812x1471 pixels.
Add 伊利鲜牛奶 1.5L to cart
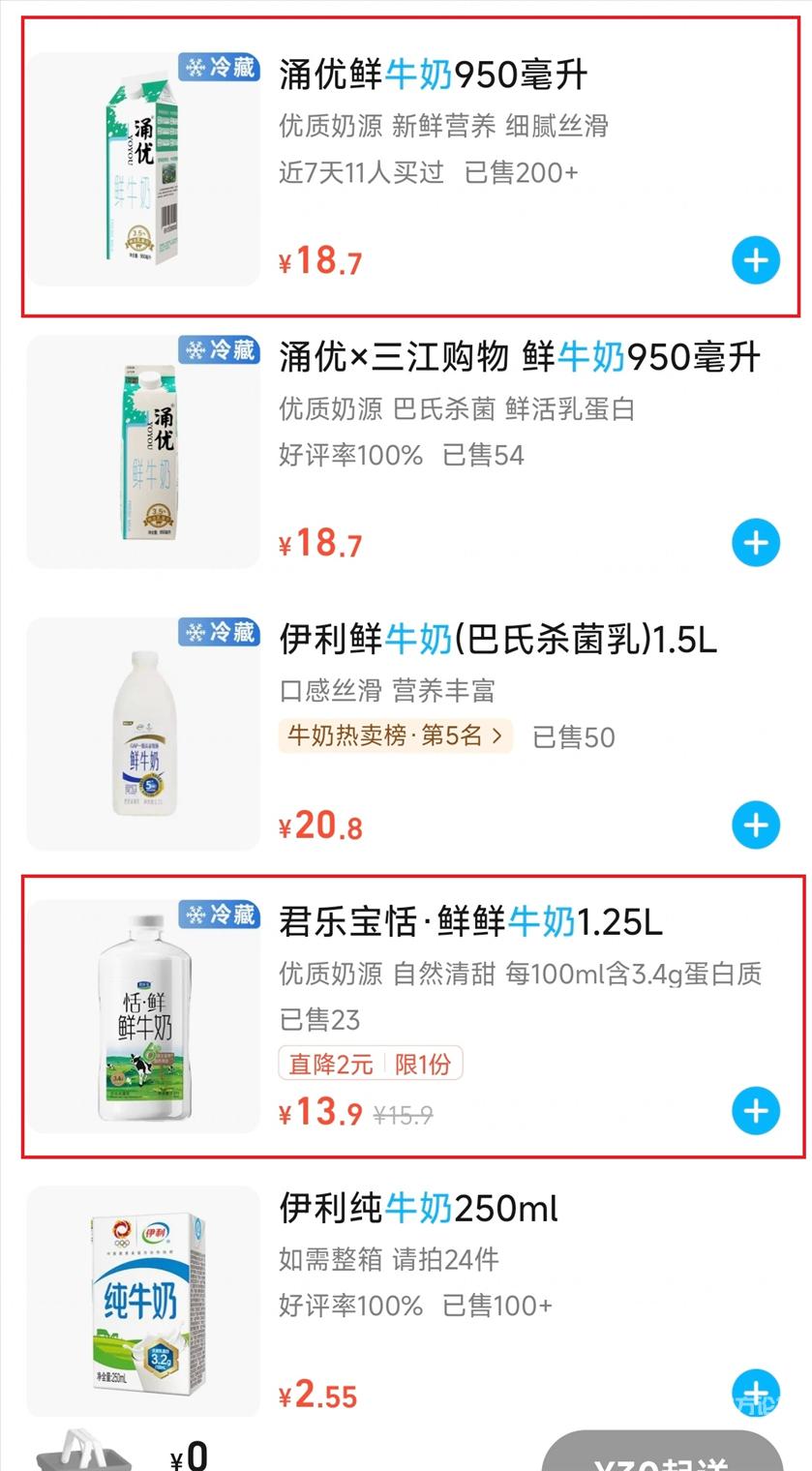[755, 826]
